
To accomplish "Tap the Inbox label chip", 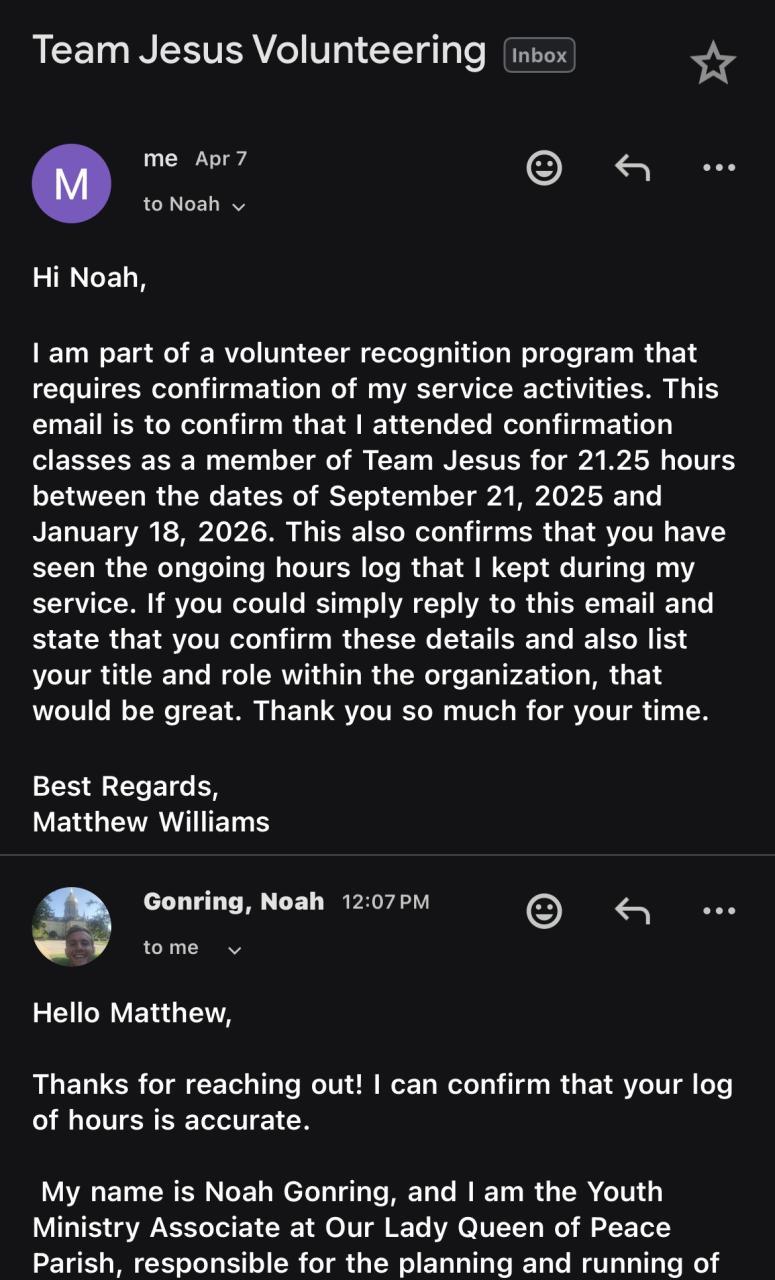I will 539,56.
